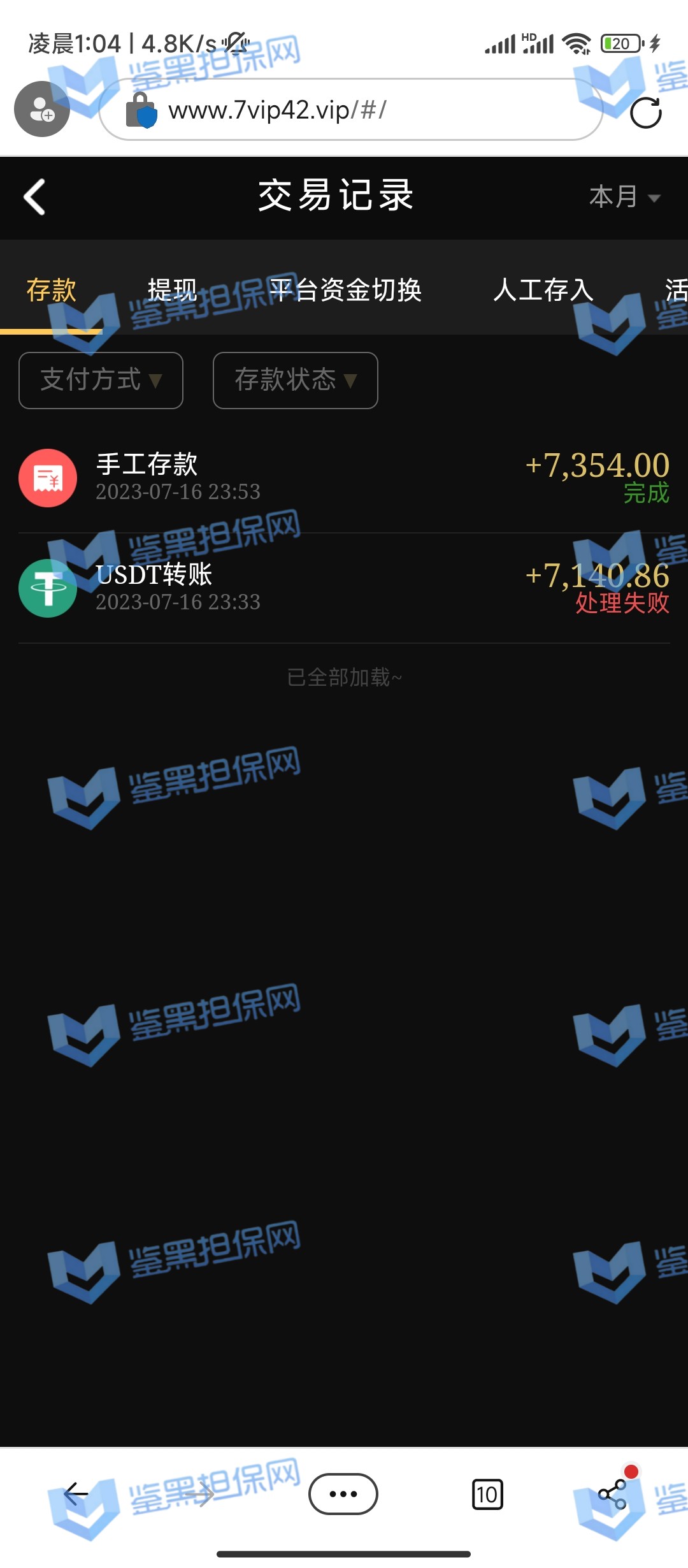
Task: Switch to the 提现 tab
Action: coord(172,291)
